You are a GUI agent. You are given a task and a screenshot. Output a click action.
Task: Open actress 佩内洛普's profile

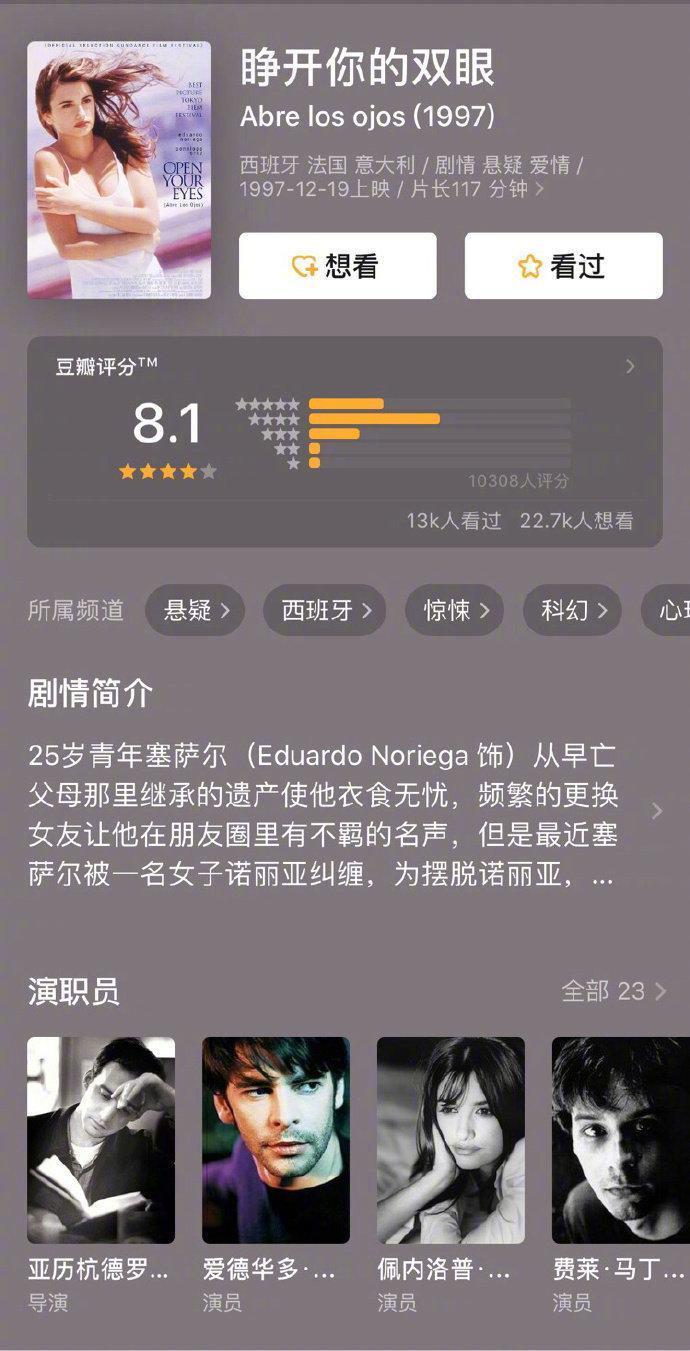coord(451,1140)
